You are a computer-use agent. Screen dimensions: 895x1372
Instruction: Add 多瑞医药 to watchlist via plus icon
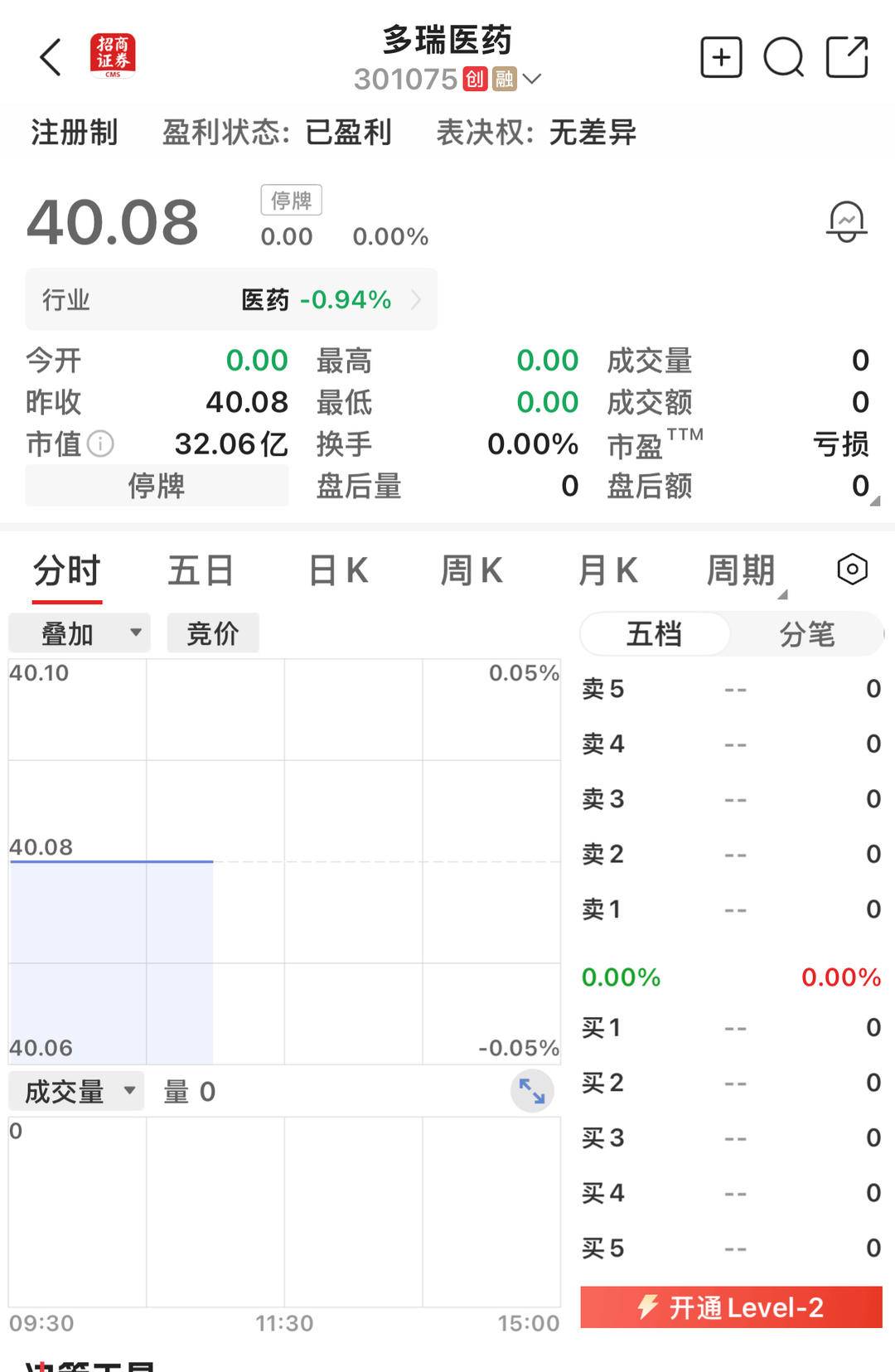[721, 58]
